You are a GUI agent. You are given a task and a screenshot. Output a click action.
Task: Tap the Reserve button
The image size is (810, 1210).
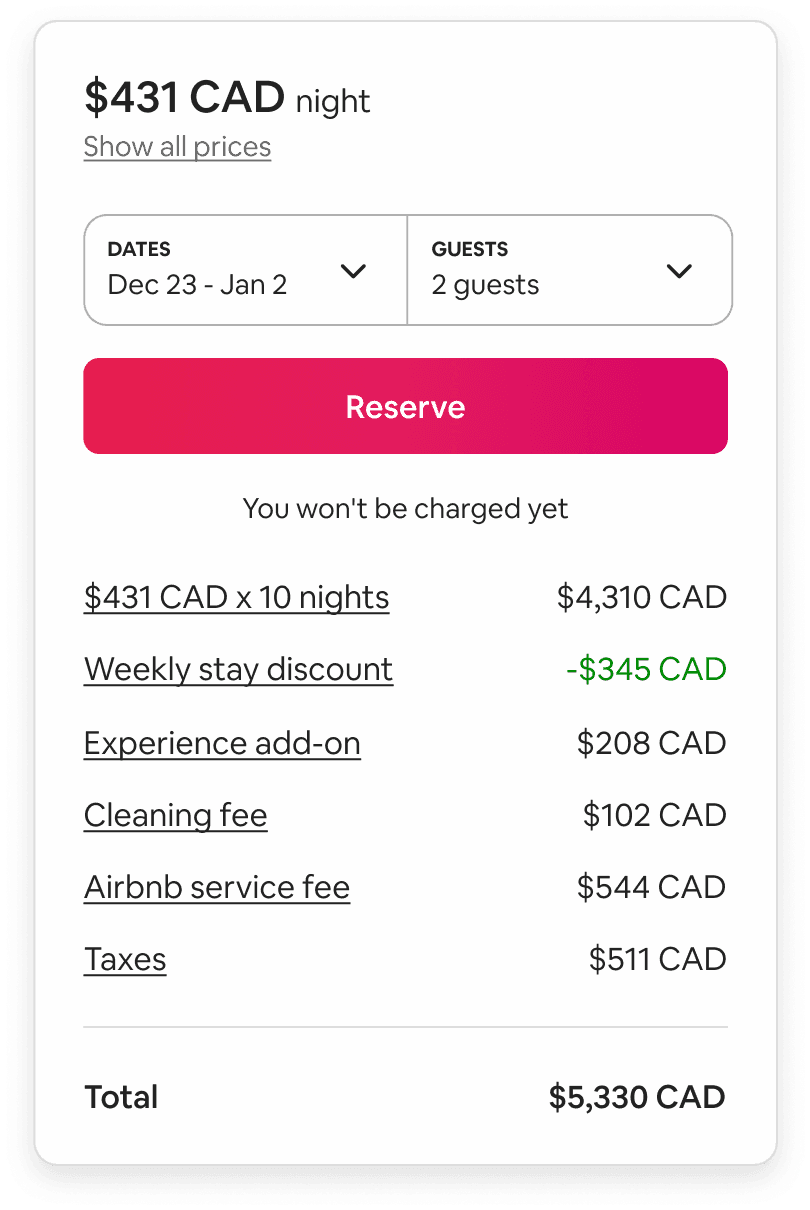click(405, 406)
